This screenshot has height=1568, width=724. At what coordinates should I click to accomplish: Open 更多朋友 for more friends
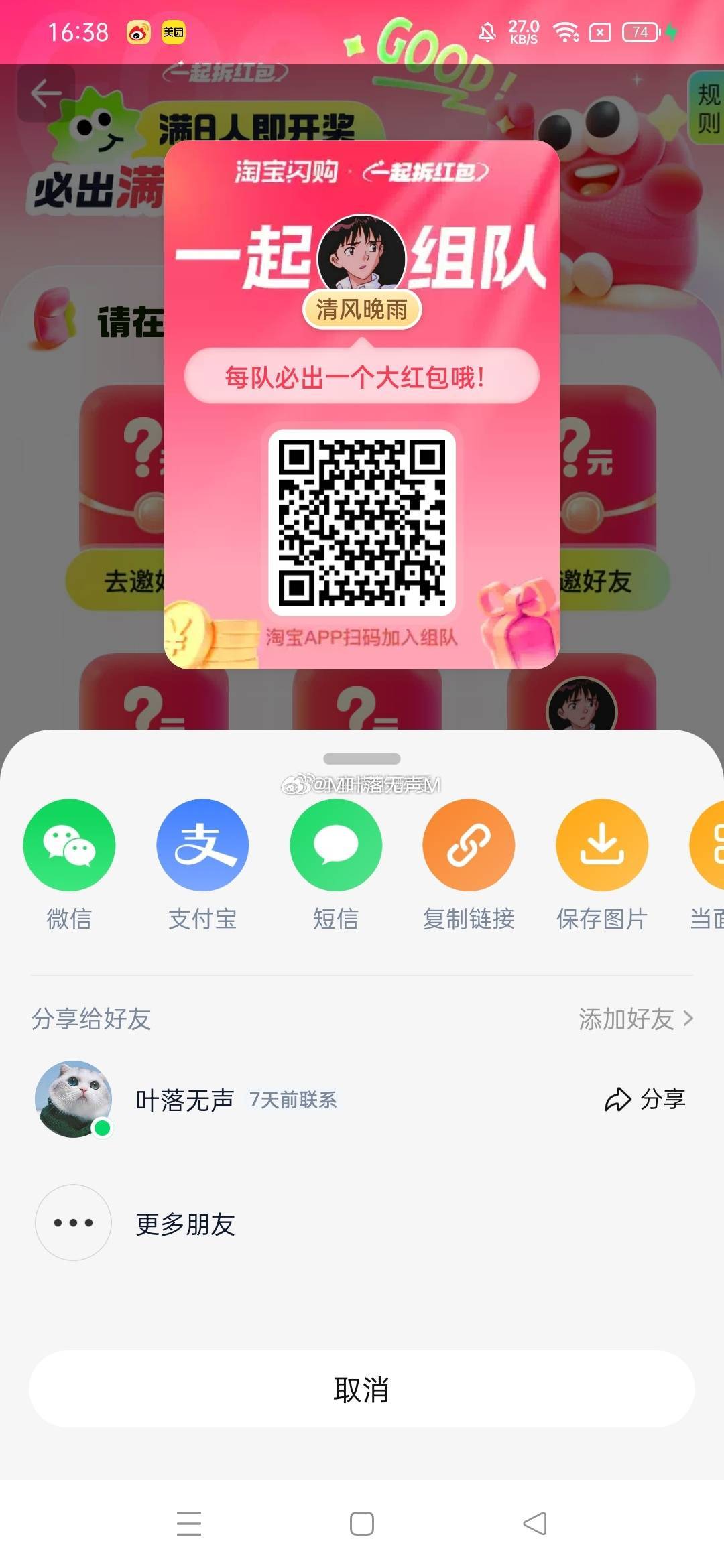(x=184, y=1224)
